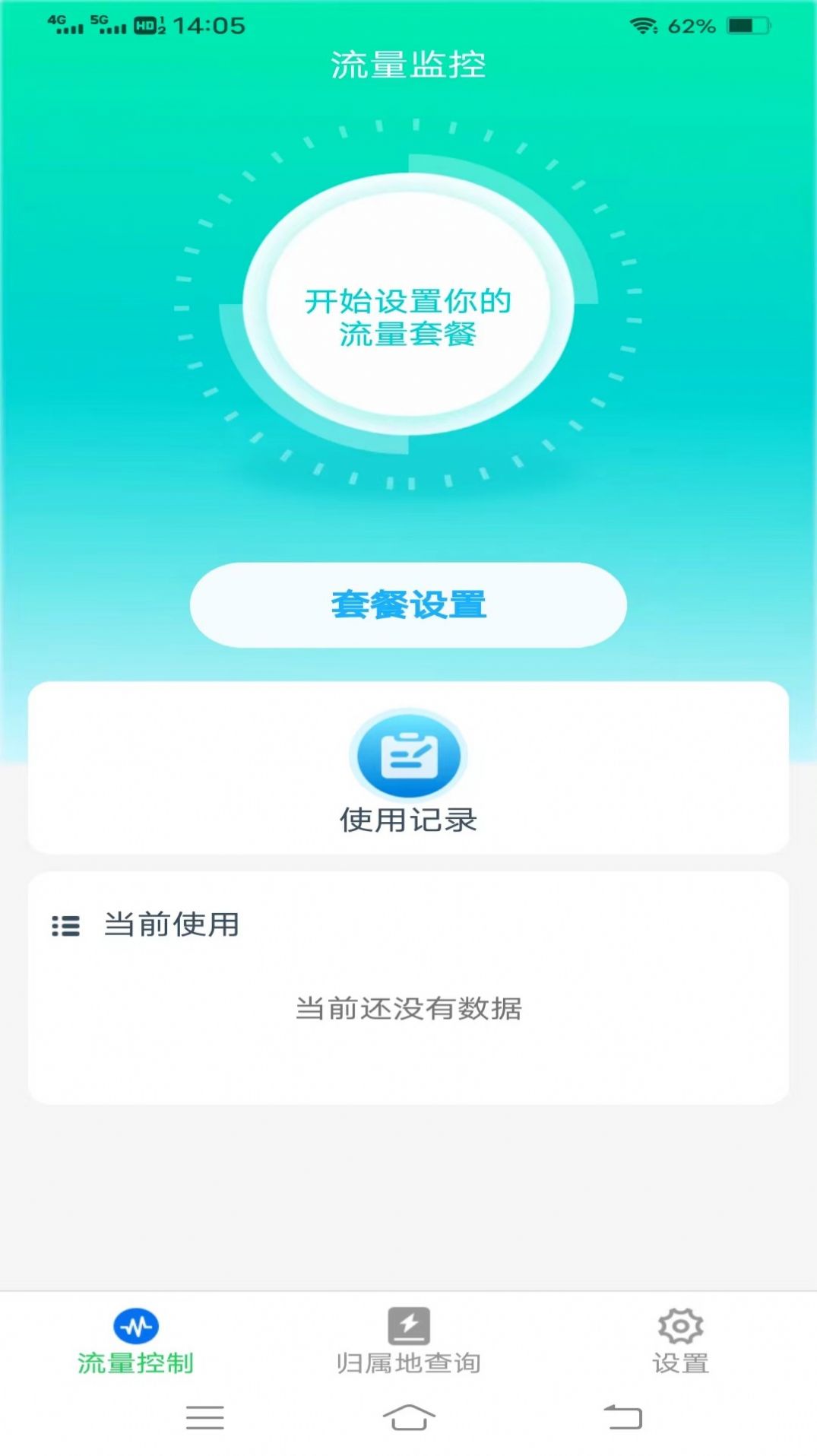Tap the Wi-Fi status icon in status bar
The image size is (817, 1456).
[644, 25]
